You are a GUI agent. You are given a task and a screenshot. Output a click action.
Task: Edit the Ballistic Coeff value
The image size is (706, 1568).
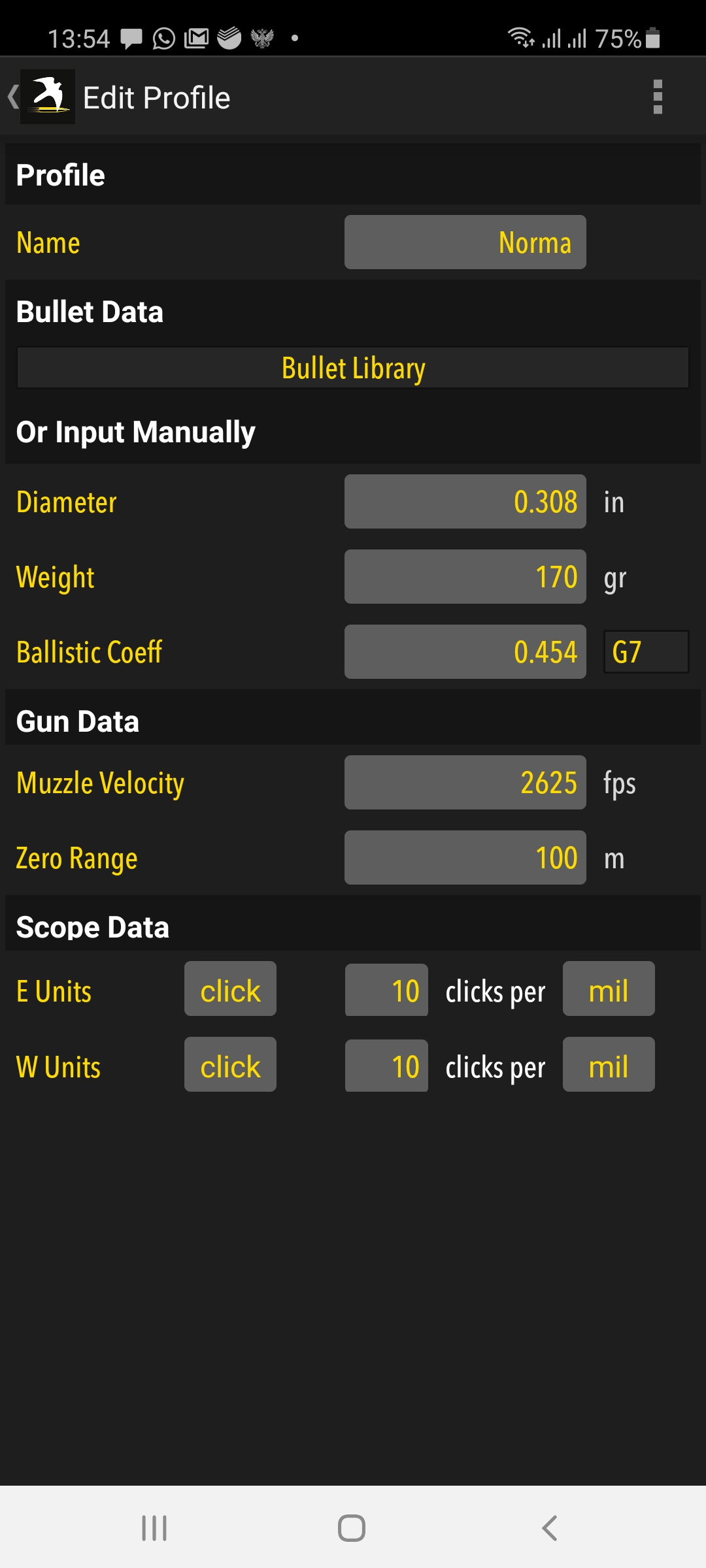point(465,652)
